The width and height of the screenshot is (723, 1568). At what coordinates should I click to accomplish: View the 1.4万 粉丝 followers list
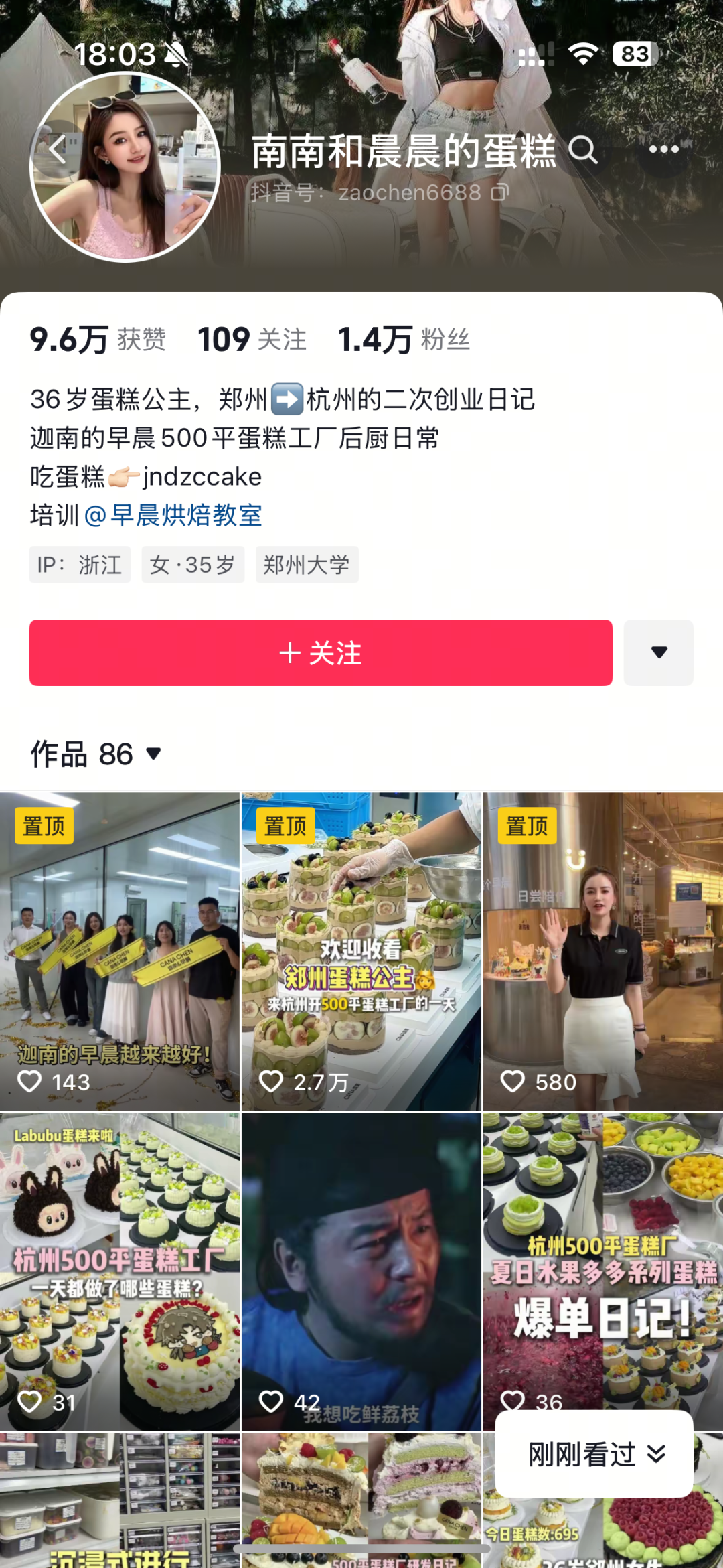tap(404, 339)
